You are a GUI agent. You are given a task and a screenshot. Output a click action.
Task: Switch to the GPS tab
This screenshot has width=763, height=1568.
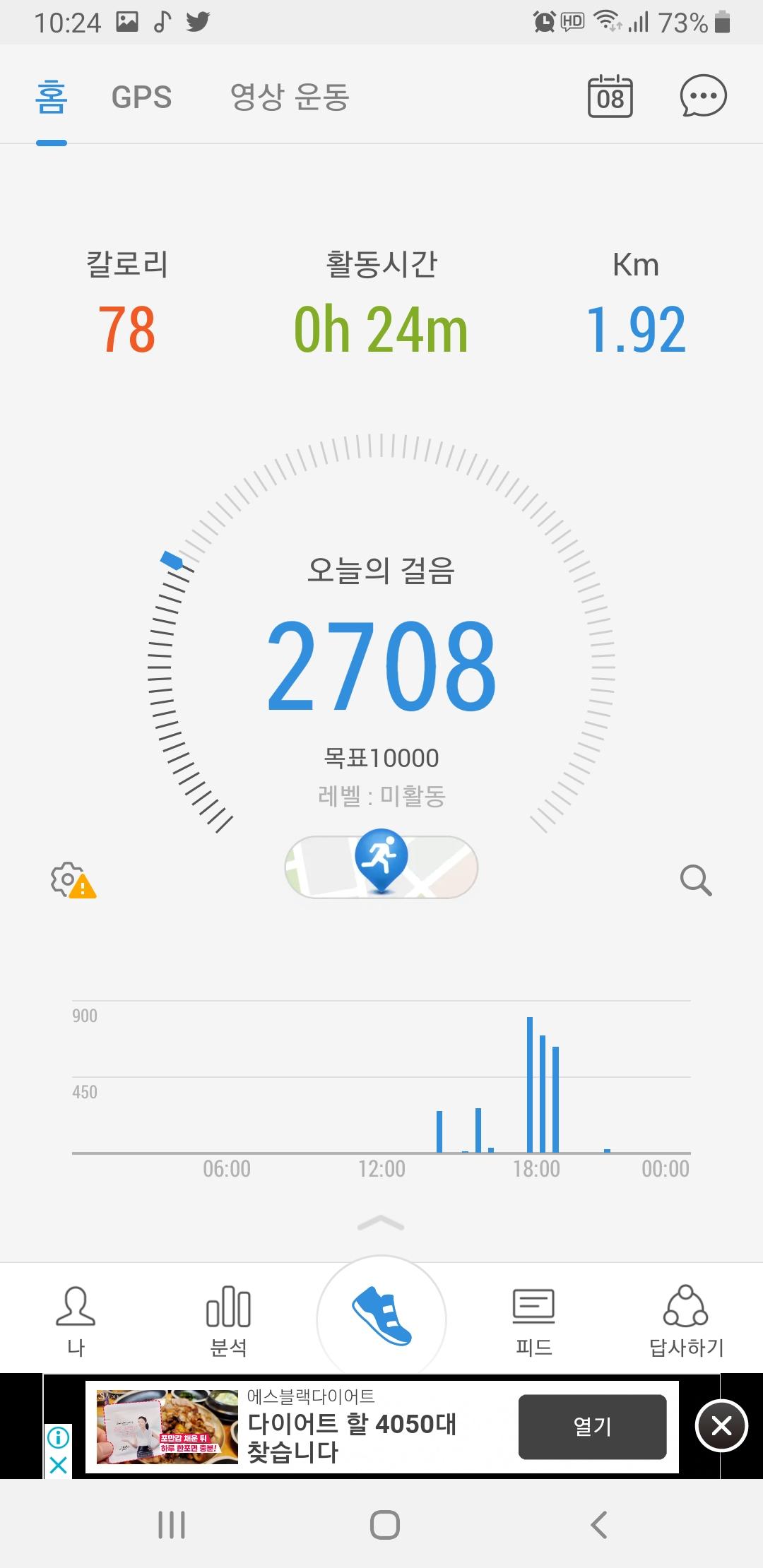click(x=141, y=97)
